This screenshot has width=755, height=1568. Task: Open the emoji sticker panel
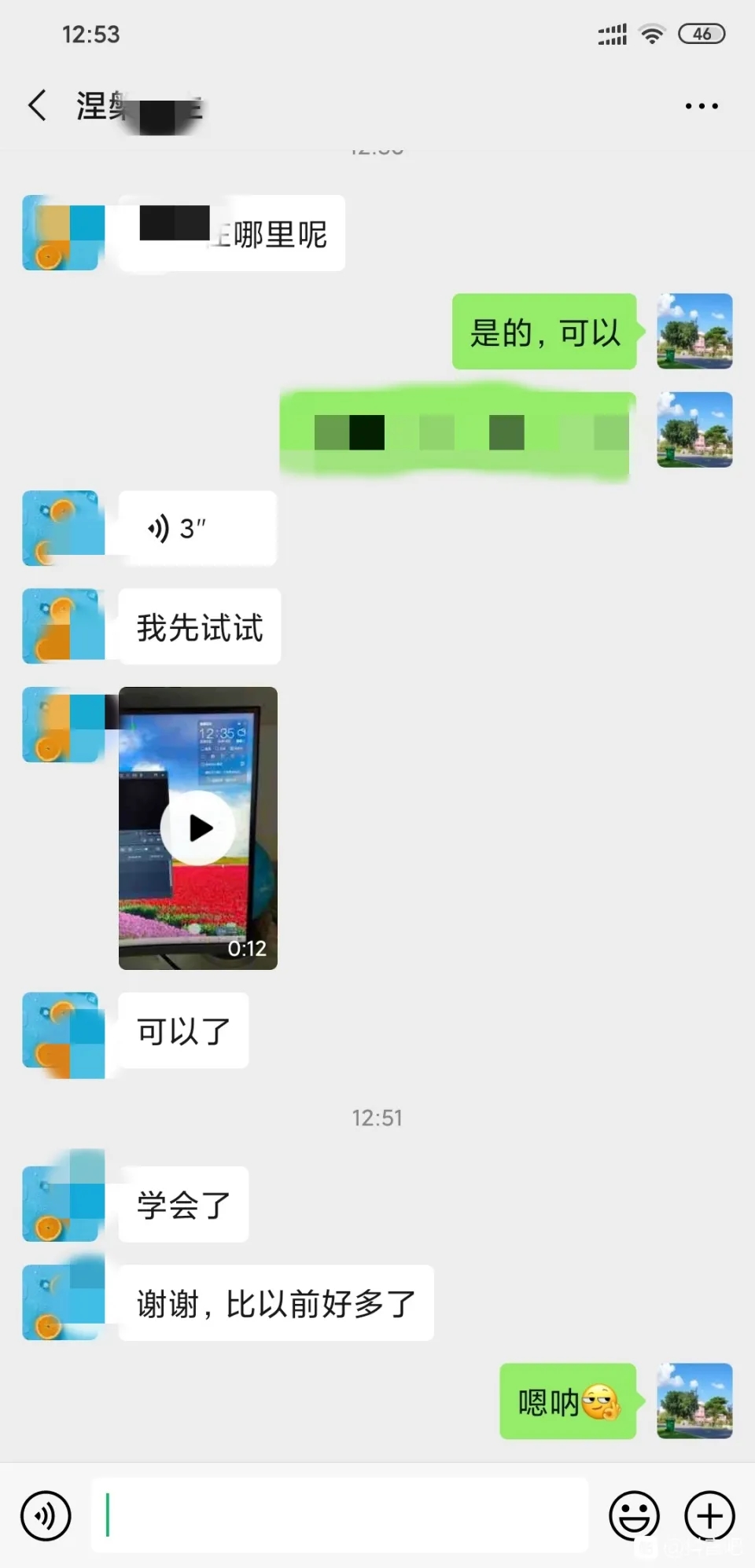click(x=634, y=1515)
